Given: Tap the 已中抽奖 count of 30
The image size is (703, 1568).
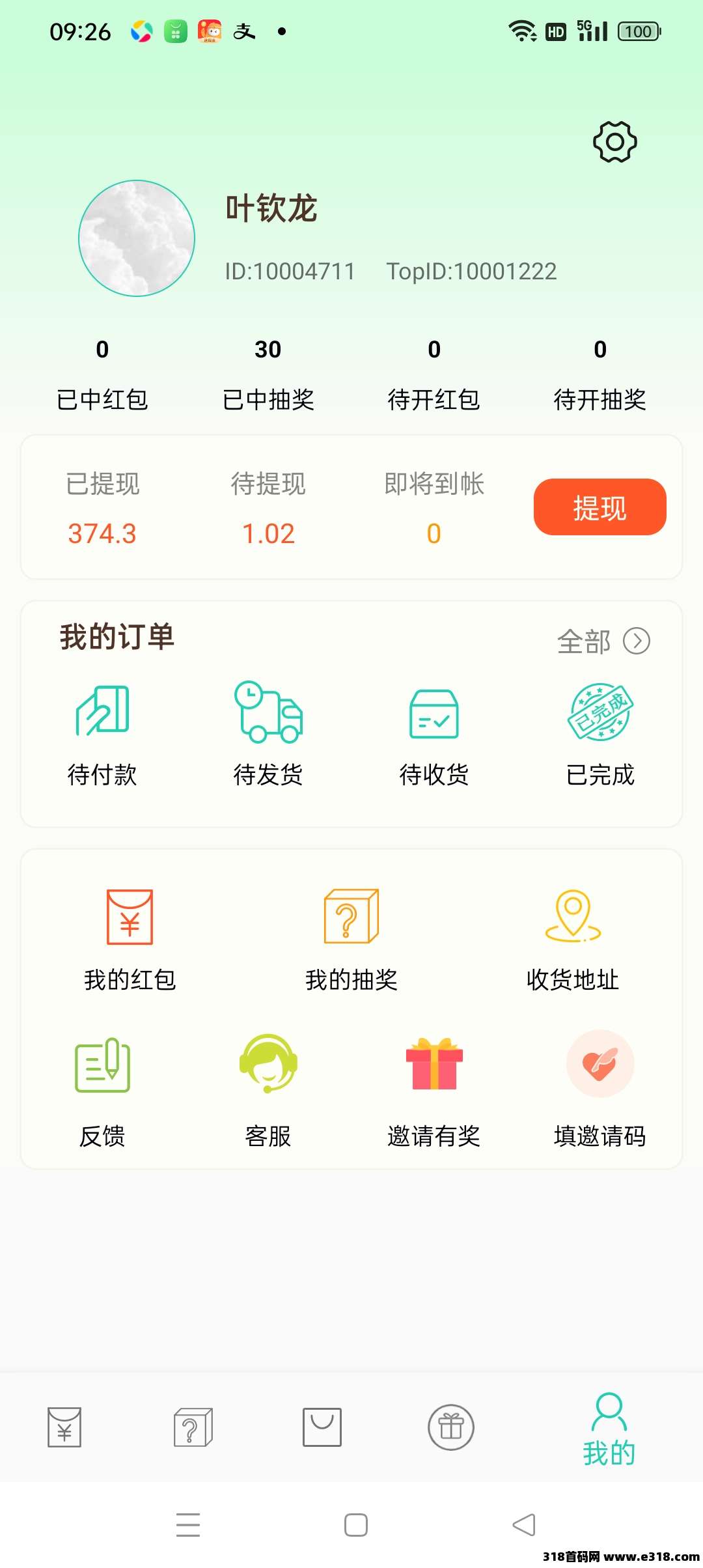Looking at the screenshot, I should tap(269, 350).
